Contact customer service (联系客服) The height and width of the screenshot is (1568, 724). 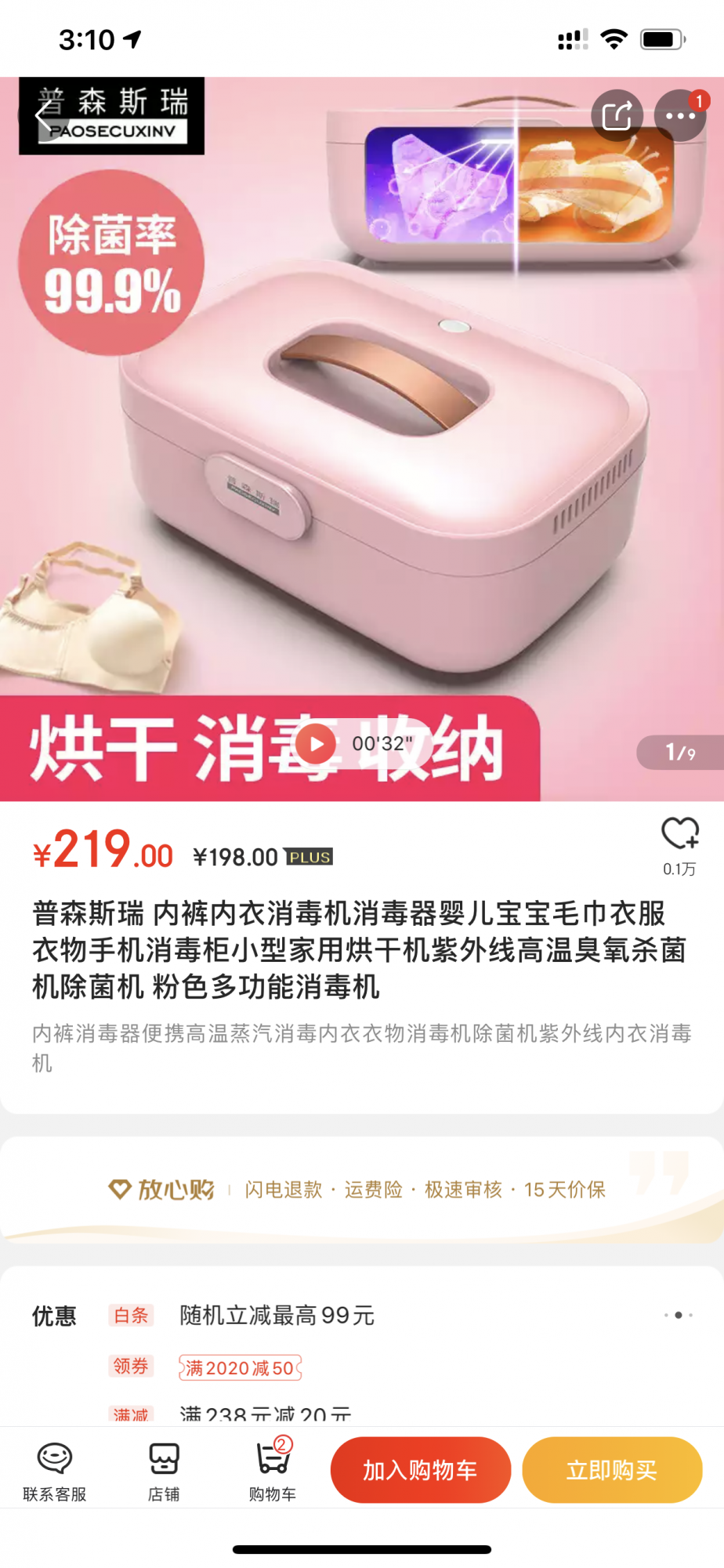55,1472
